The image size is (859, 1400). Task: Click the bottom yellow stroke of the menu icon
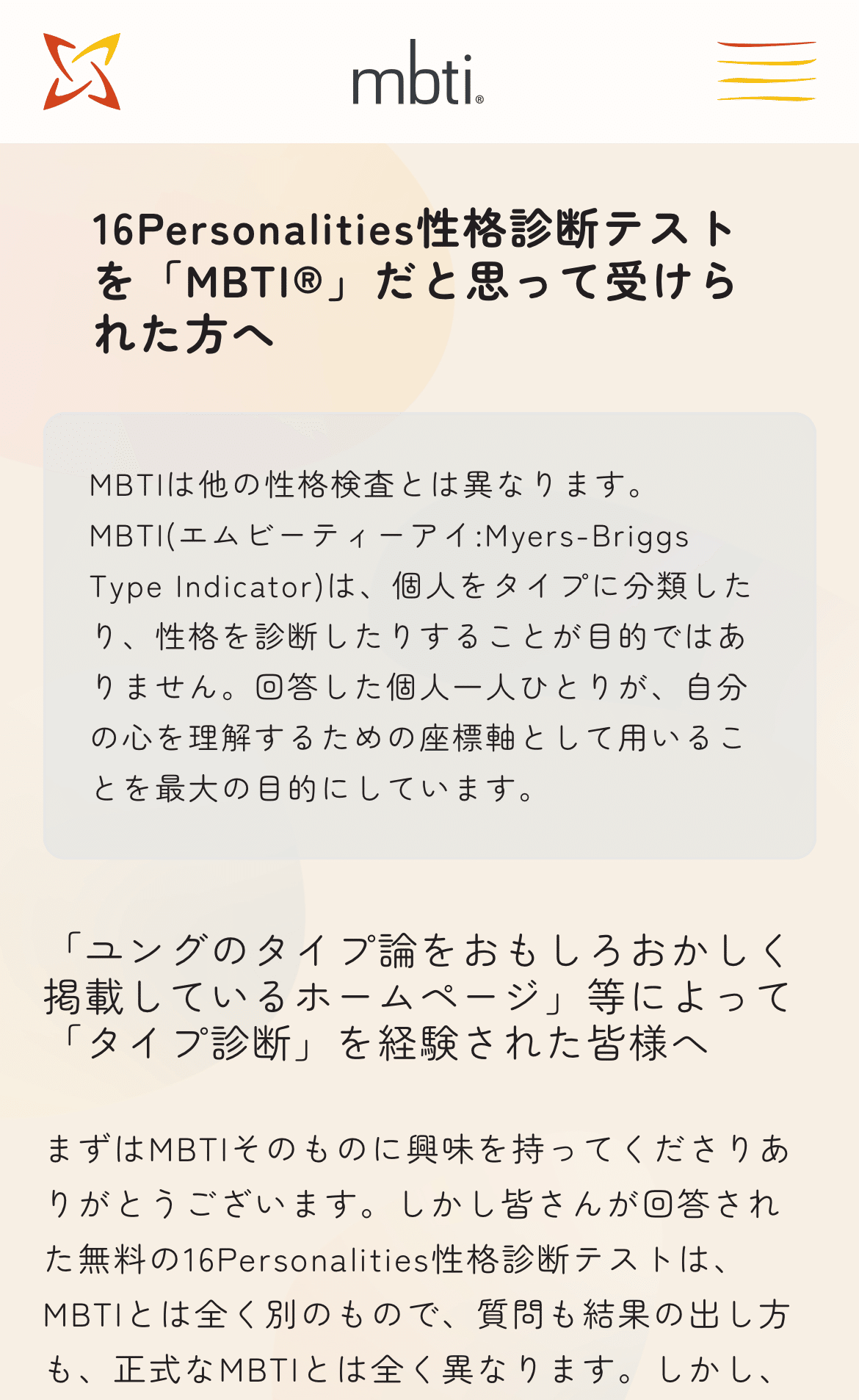coord(766,98)
